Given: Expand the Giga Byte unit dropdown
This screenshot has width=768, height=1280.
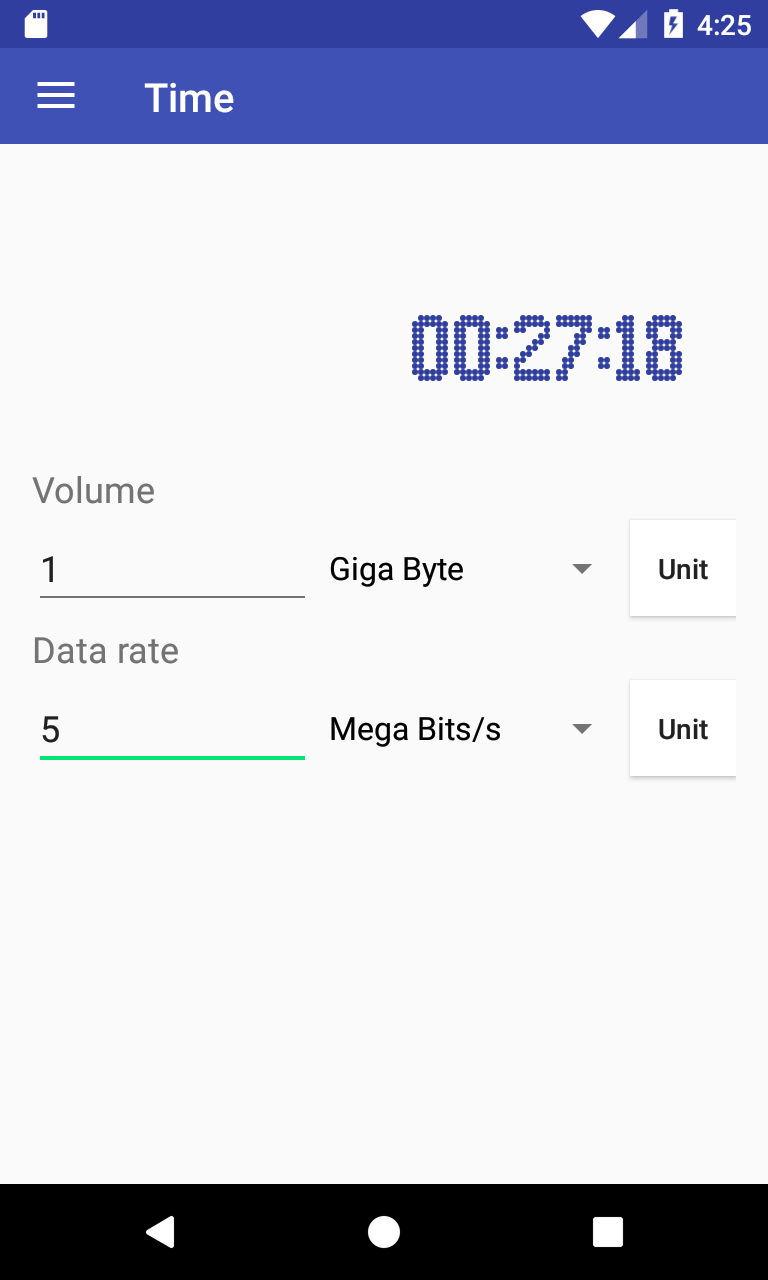Looking at the screenshot, I should tap(461, 569).
